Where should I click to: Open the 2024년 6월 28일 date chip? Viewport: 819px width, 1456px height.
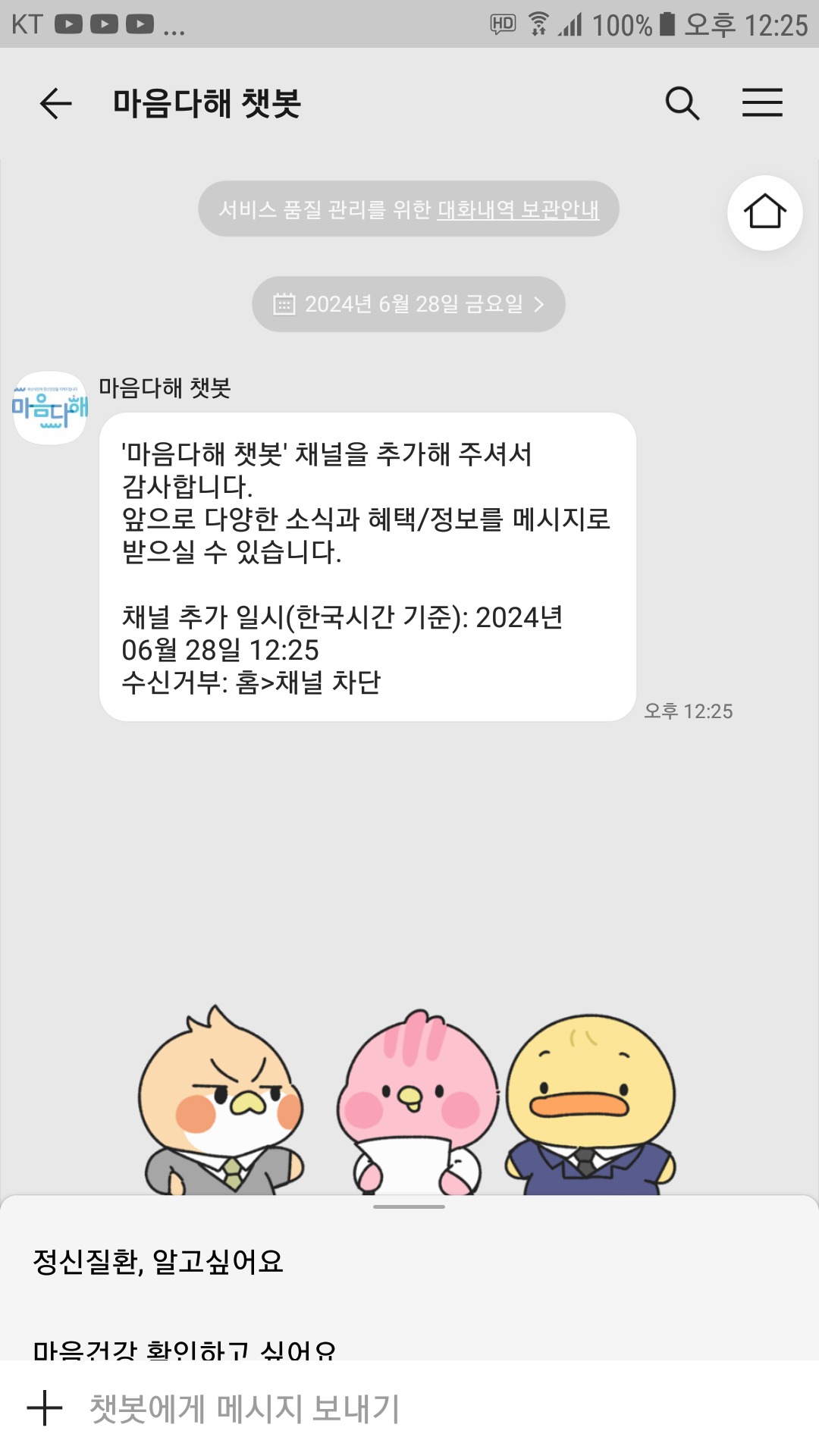tap(409, 304)
